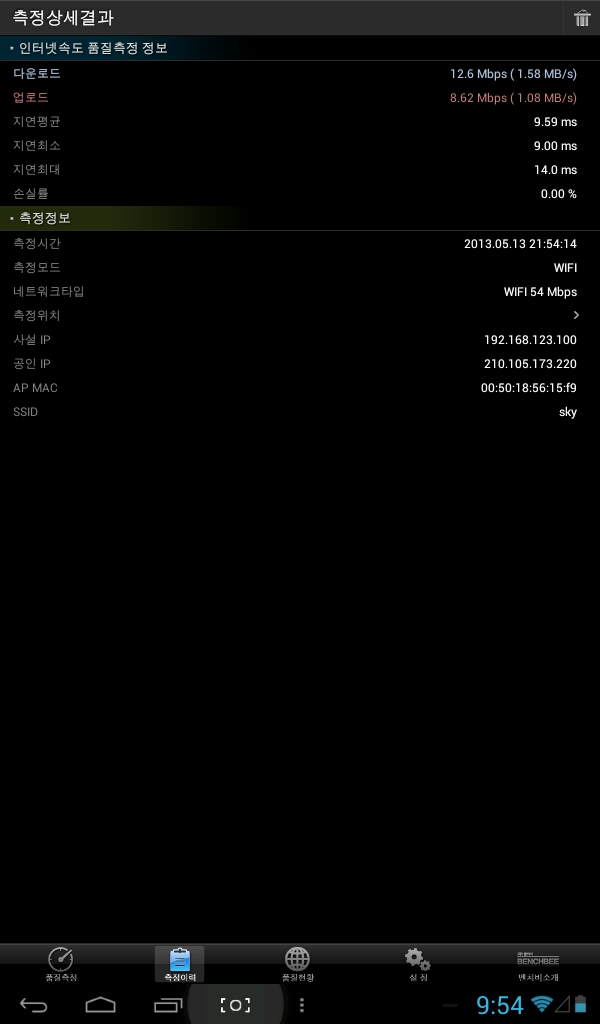
Task: Go to the 품질현황 tab
Action: (x=297, y=964)
